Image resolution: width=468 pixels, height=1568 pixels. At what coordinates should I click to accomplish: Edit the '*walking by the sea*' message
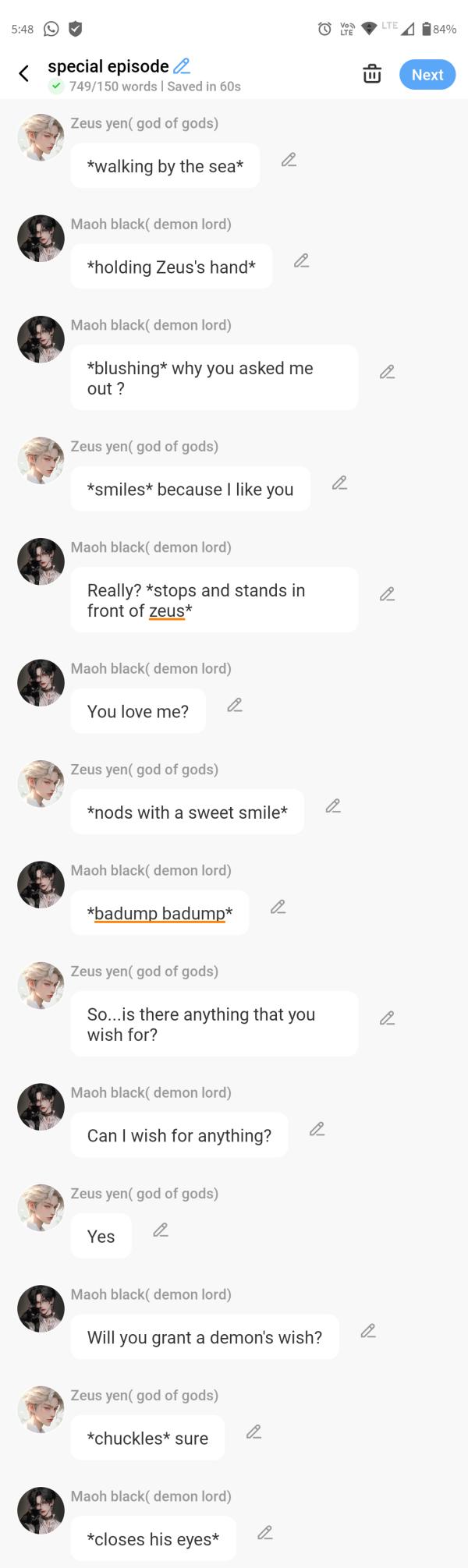(x=289, y=160)
